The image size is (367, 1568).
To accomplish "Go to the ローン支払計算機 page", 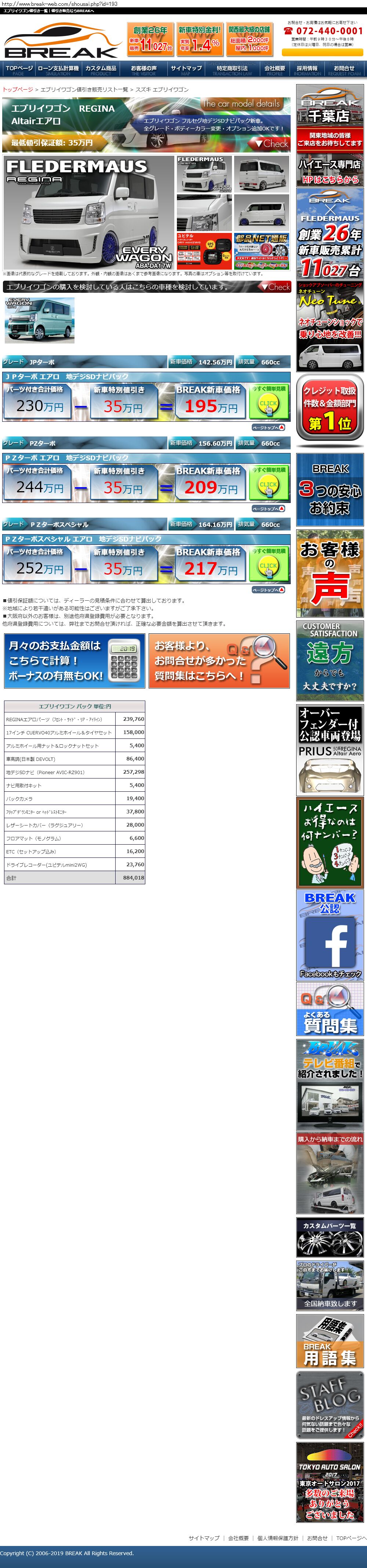I will (x=58, y=69).
